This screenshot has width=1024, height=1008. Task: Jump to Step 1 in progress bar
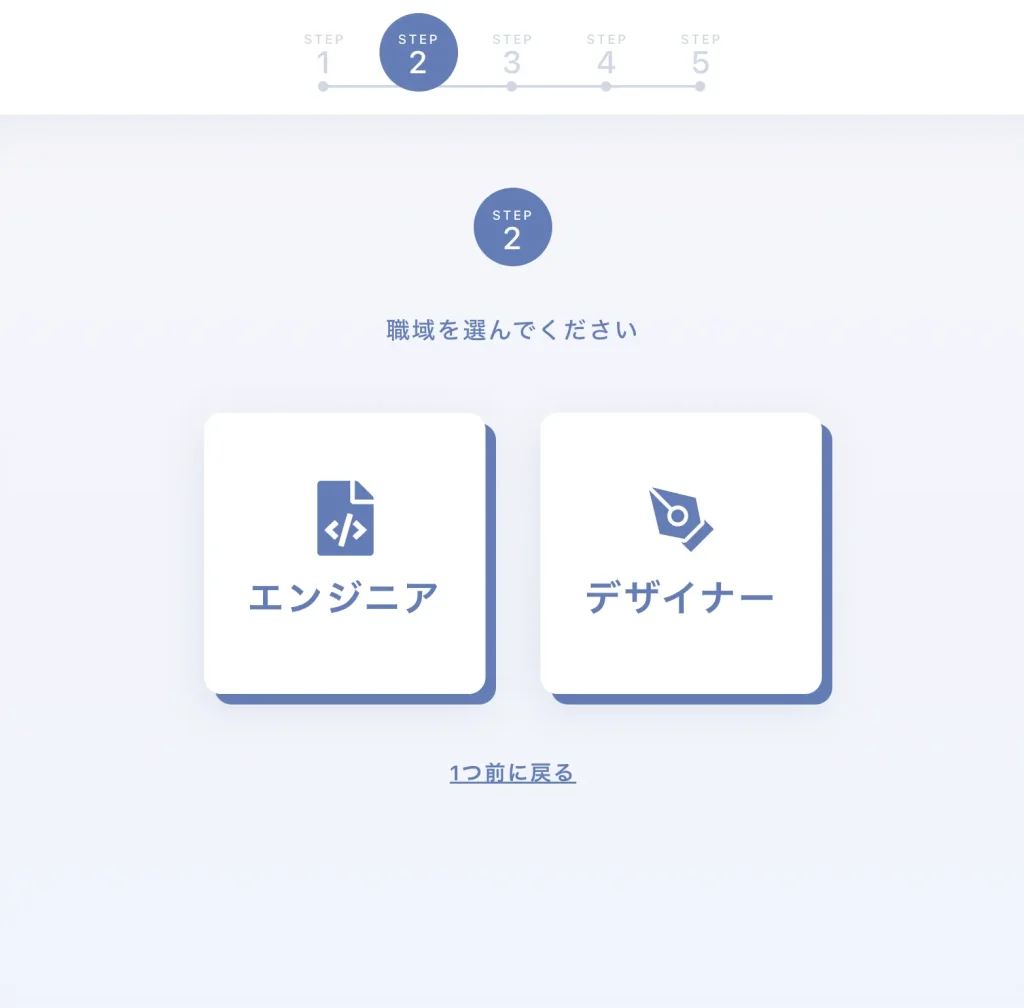[x=323, y=60]
